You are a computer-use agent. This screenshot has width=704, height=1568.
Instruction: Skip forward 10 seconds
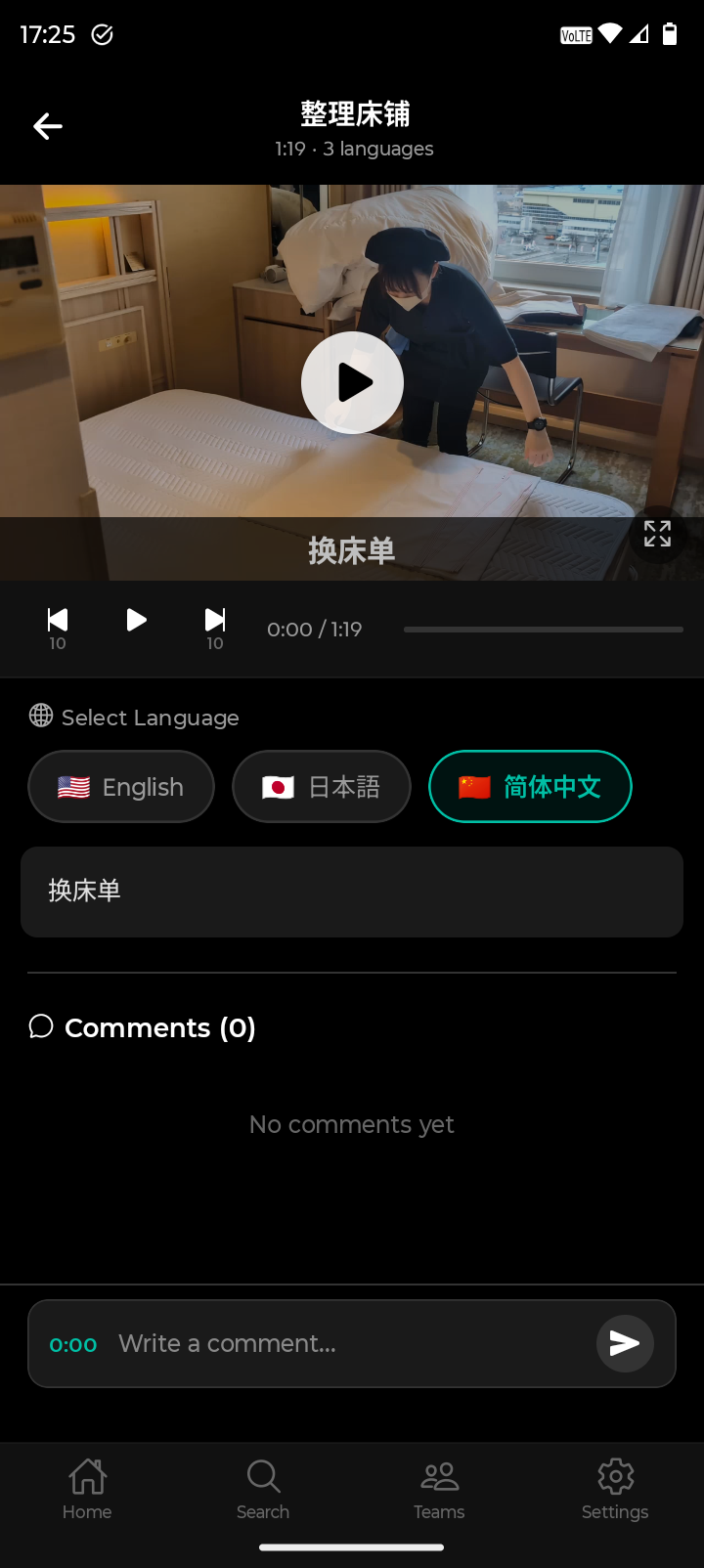click(x=215, y=627)
